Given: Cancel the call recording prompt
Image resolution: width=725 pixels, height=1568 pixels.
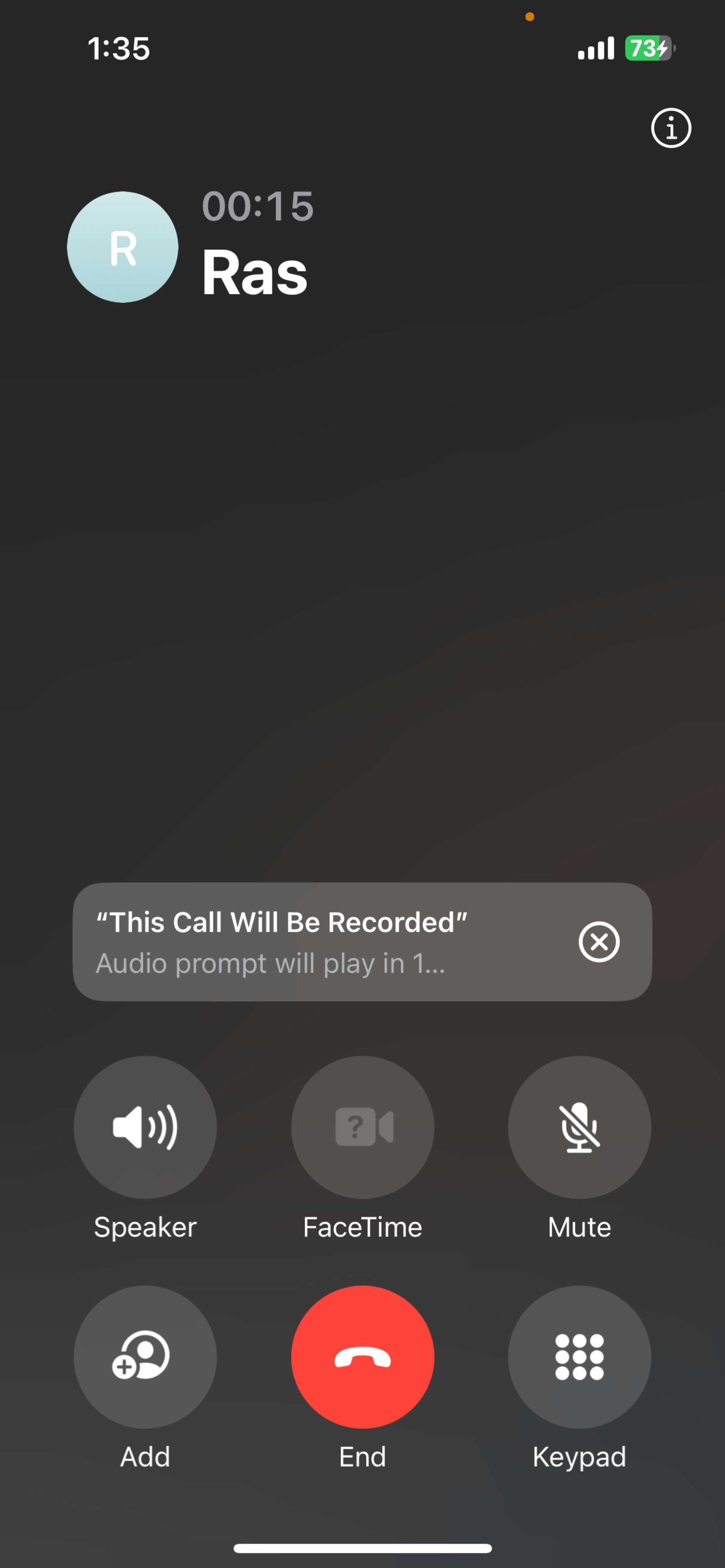Looking at the screenshot, I should tap(599, 942).
